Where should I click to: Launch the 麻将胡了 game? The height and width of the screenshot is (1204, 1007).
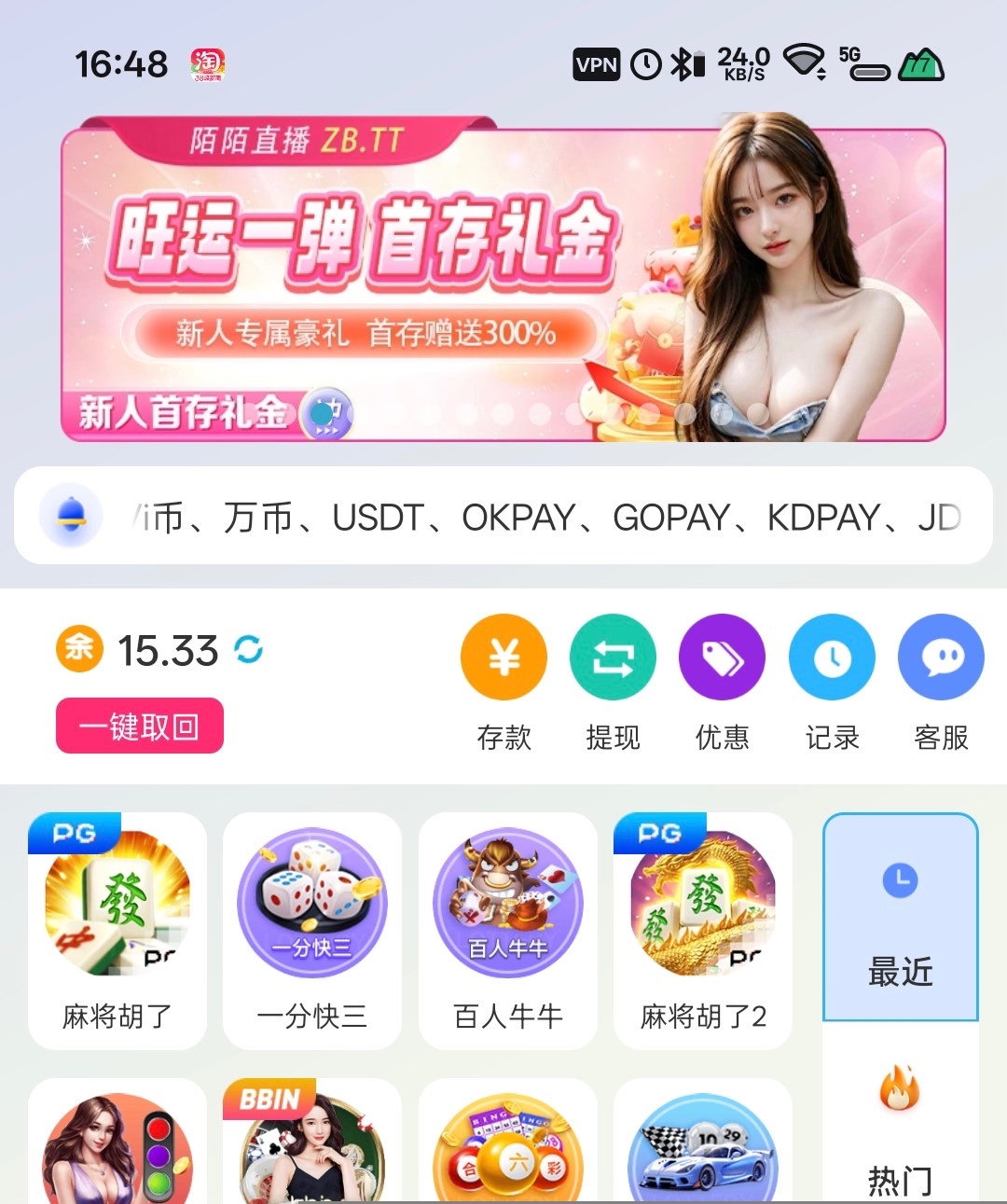coord(117,928)
